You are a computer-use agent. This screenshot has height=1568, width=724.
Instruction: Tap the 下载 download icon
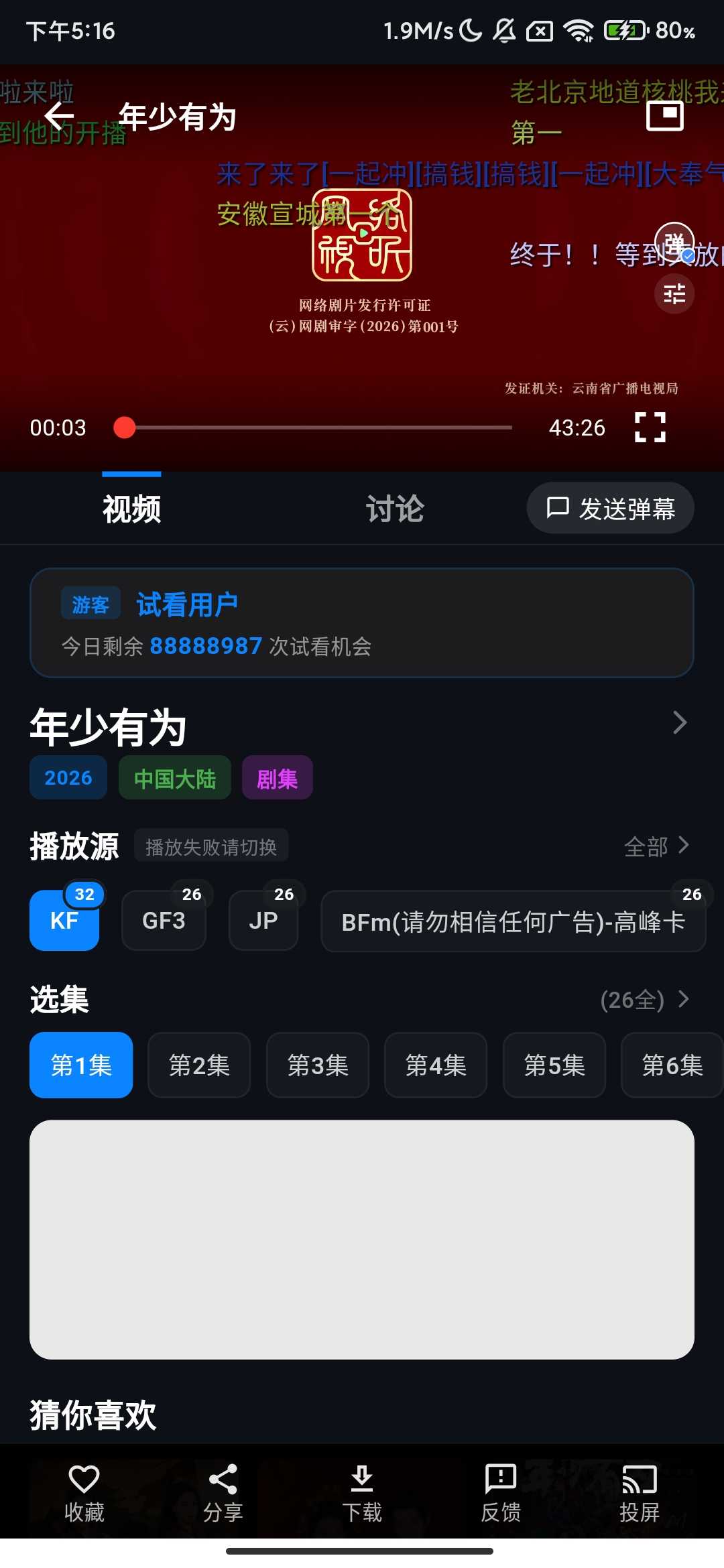(x=362, y=1491)
